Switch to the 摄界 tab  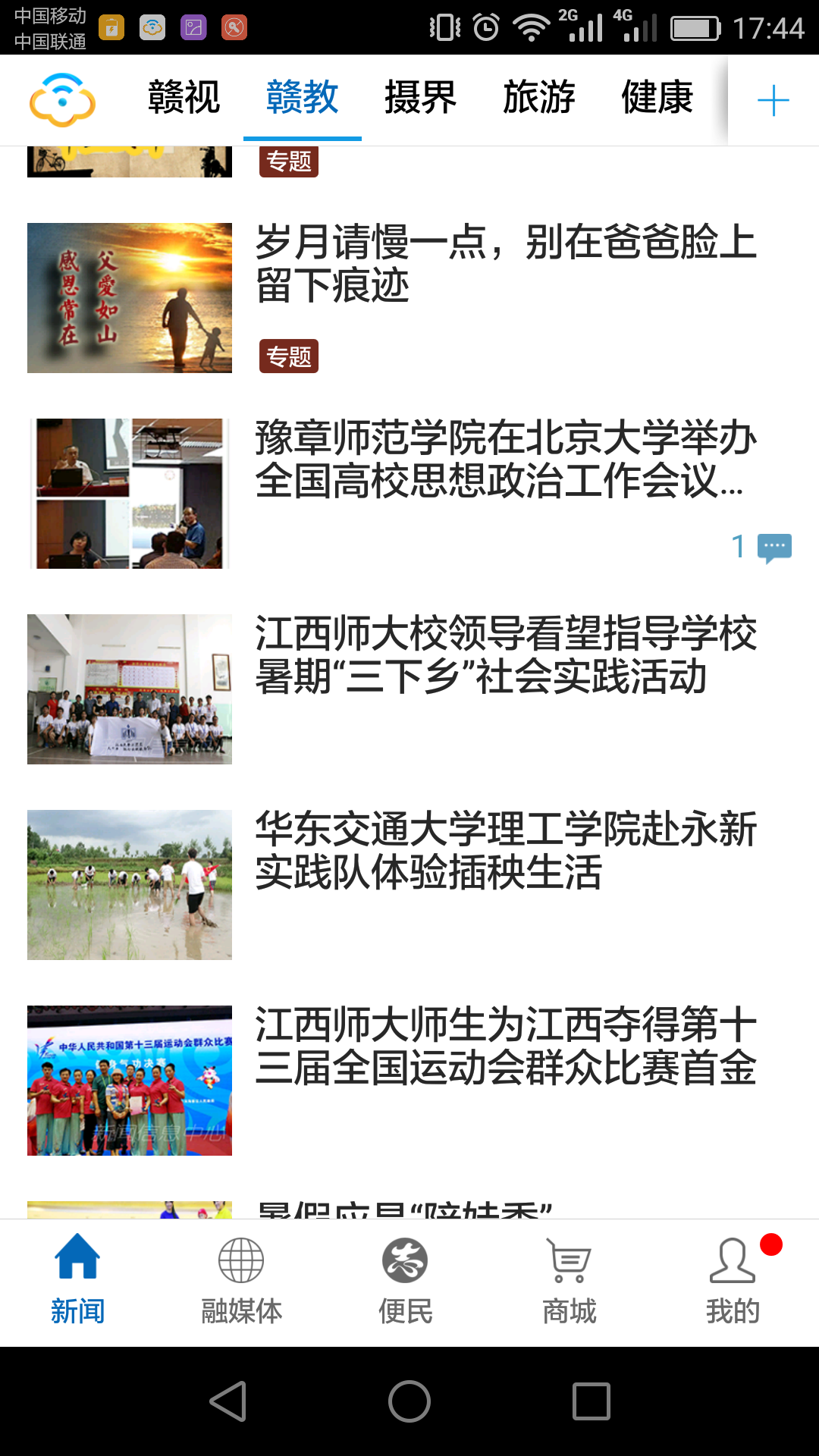[420, 98]
